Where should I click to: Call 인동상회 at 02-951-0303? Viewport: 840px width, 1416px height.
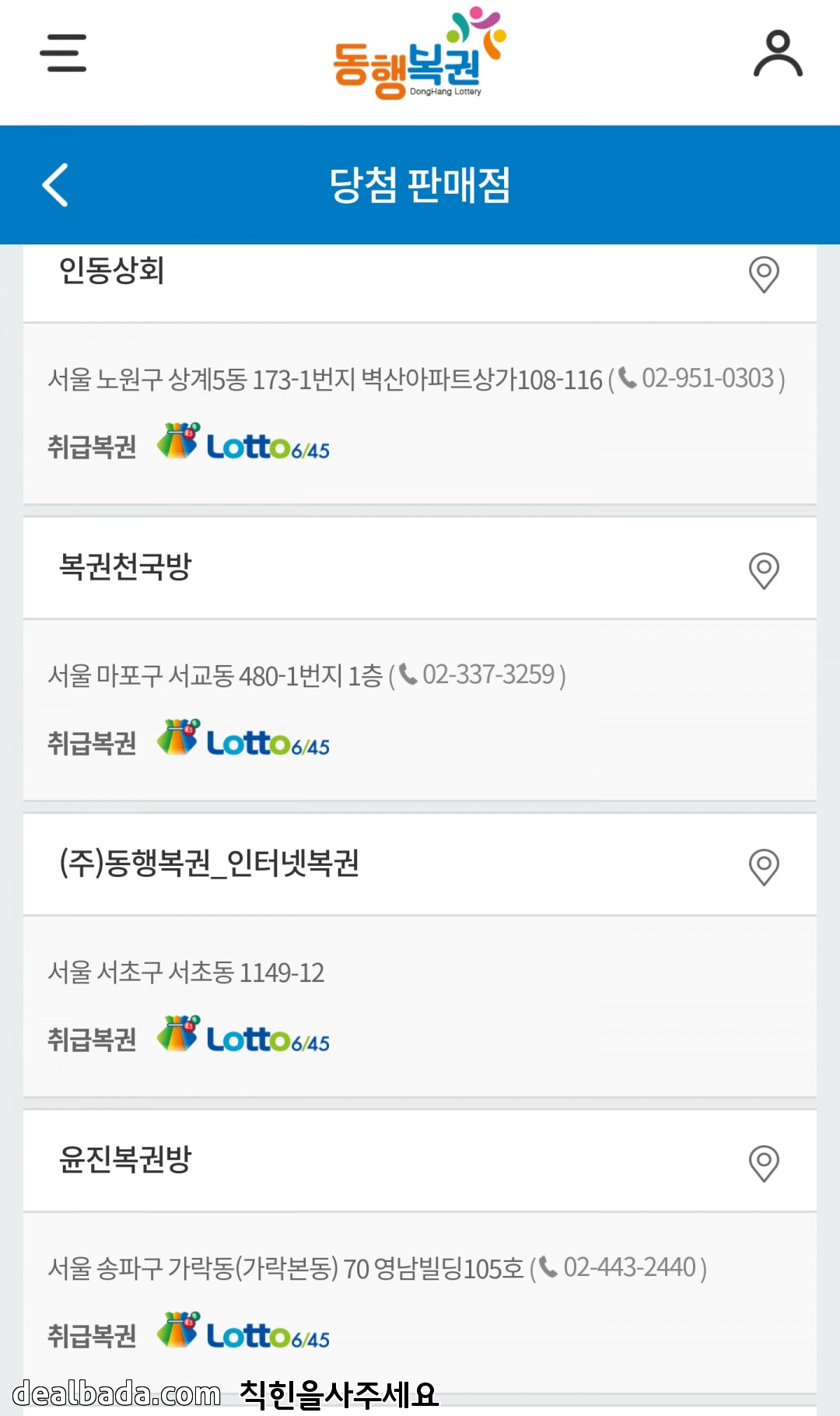click(706, 379)
